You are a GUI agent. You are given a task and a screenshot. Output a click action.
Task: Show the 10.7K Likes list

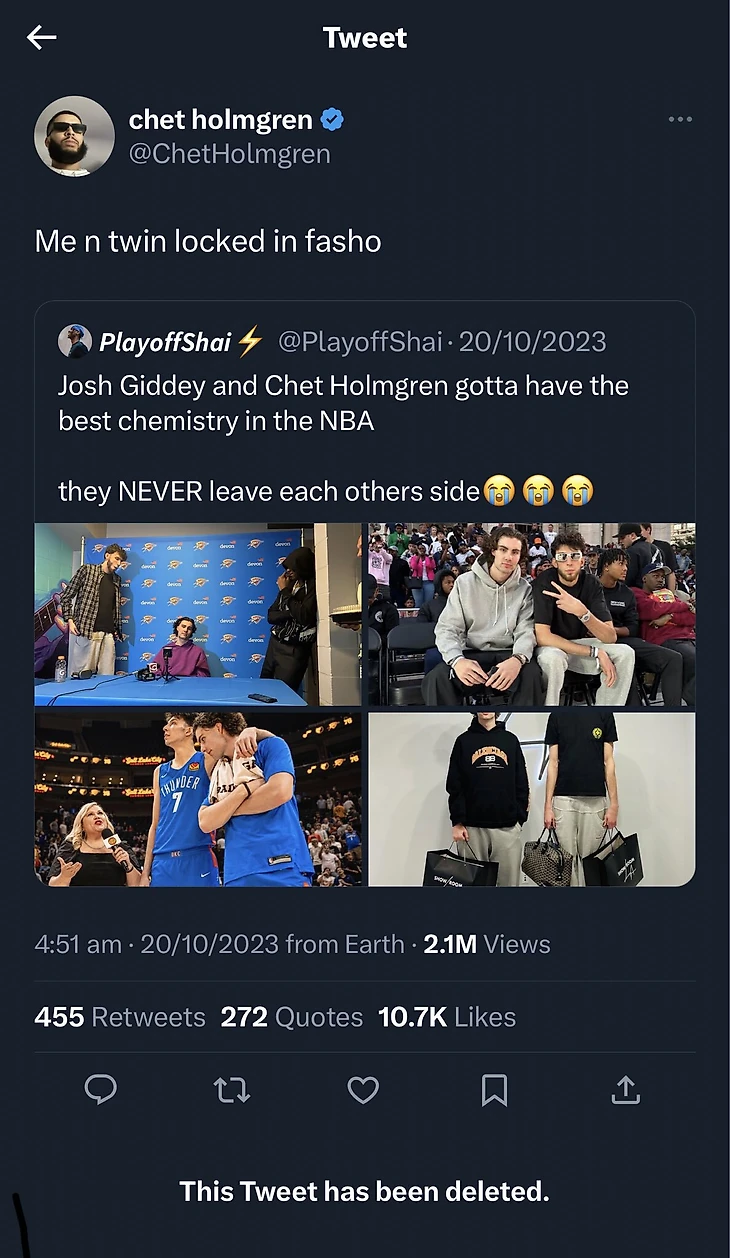446,1017
